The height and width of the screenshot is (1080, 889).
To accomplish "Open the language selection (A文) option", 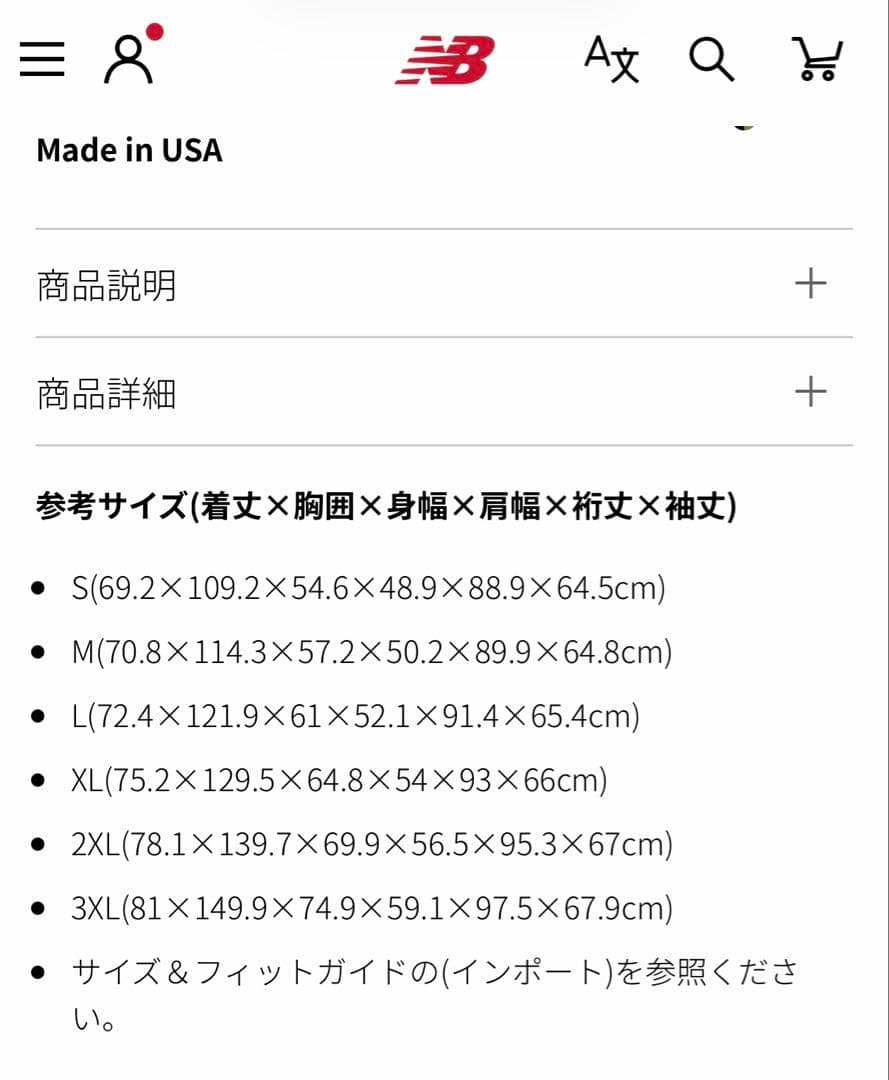I will click(x=610, y=60).
